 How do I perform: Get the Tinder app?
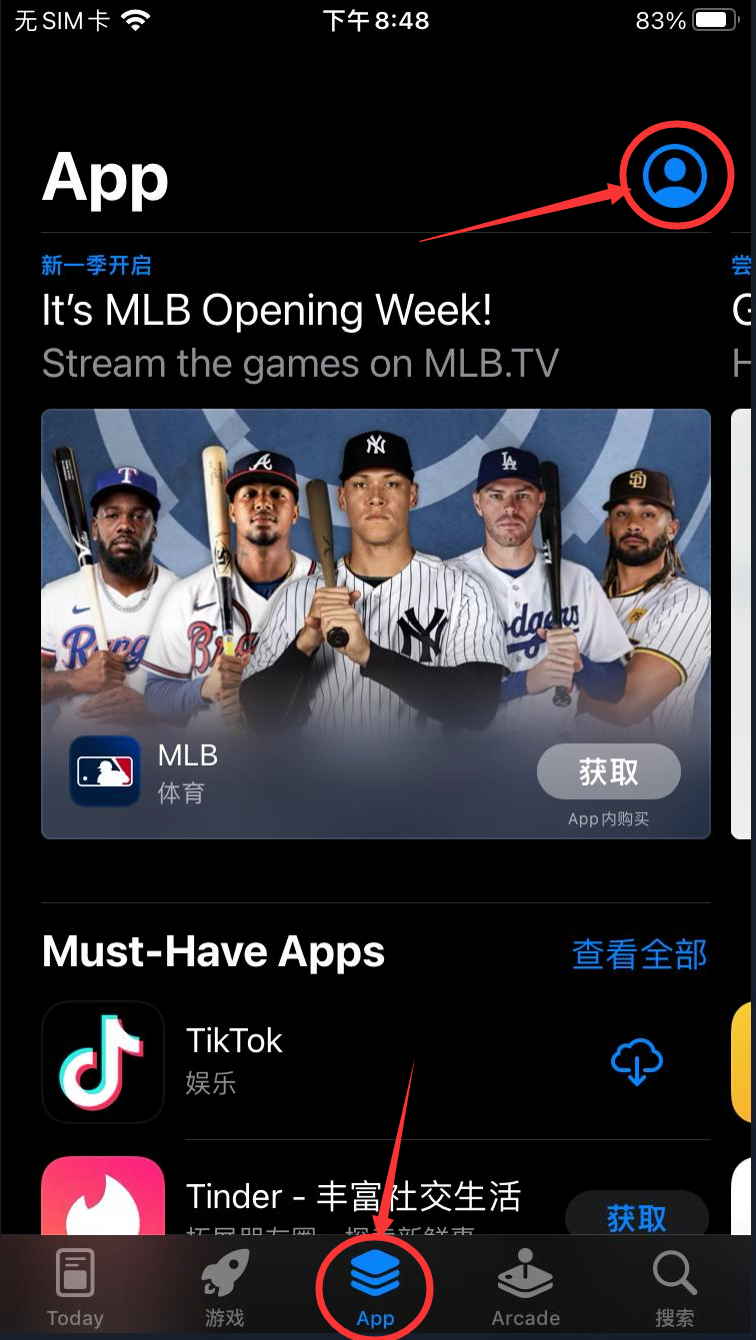[636, 1217]
